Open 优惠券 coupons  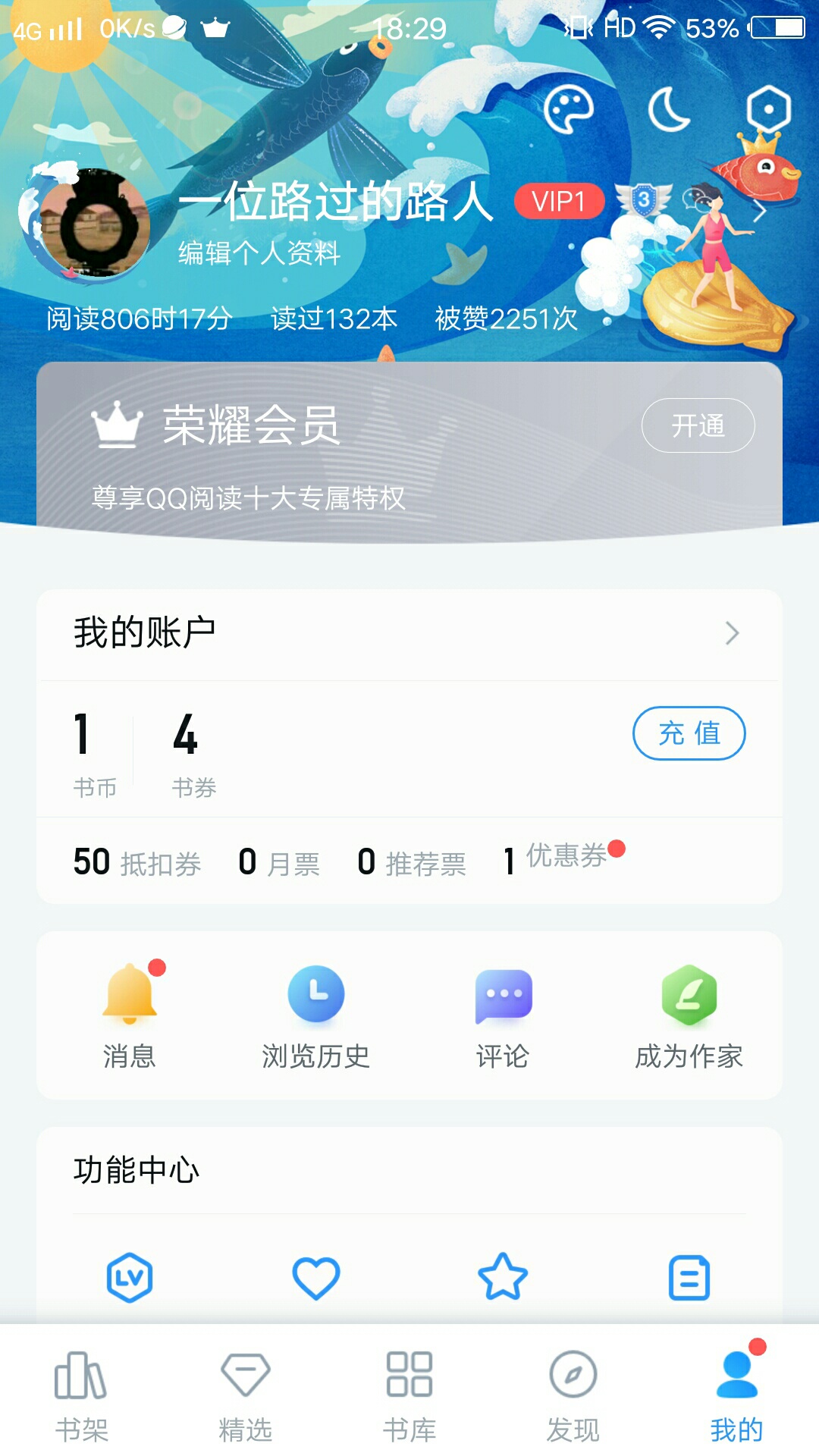click(565, 857)
